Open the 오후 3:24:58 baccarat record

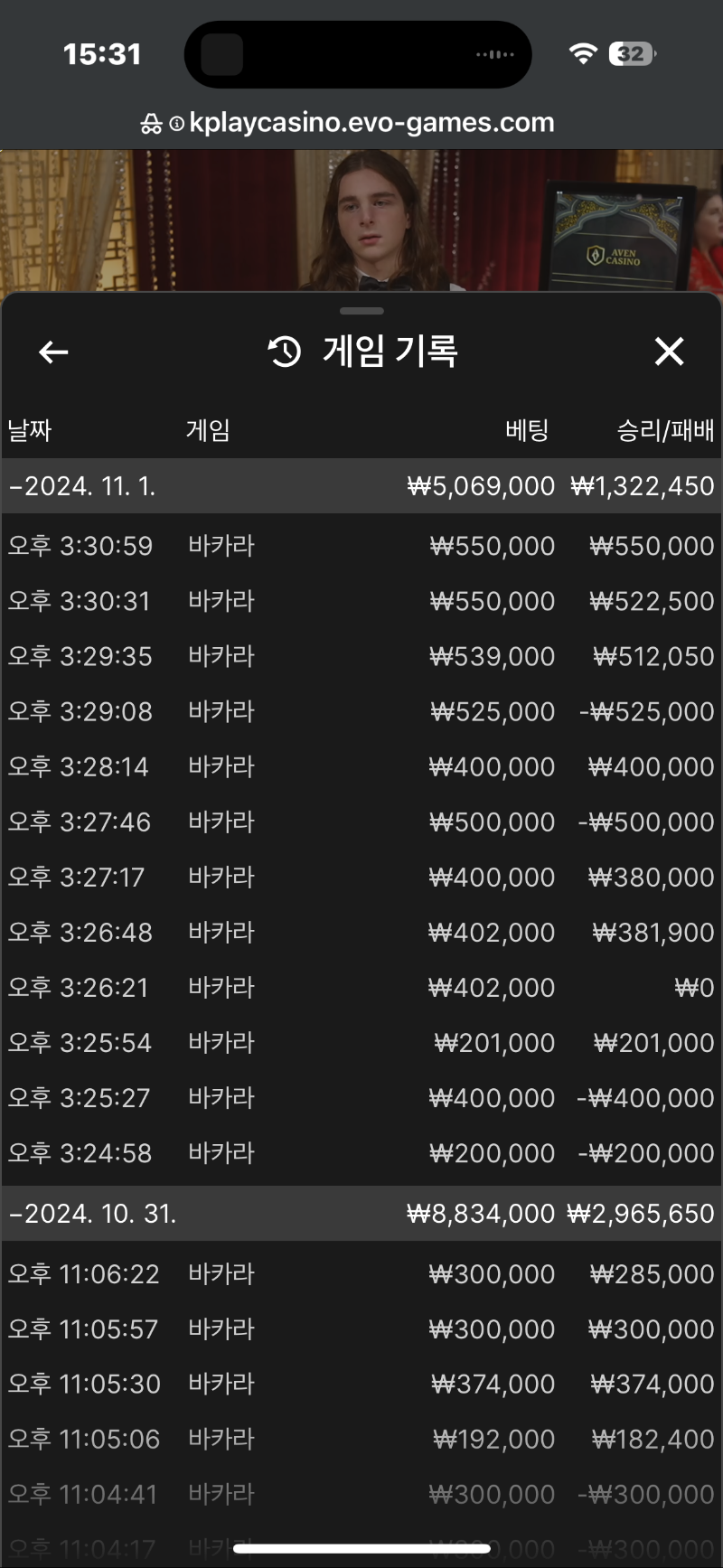[361, 1152]
